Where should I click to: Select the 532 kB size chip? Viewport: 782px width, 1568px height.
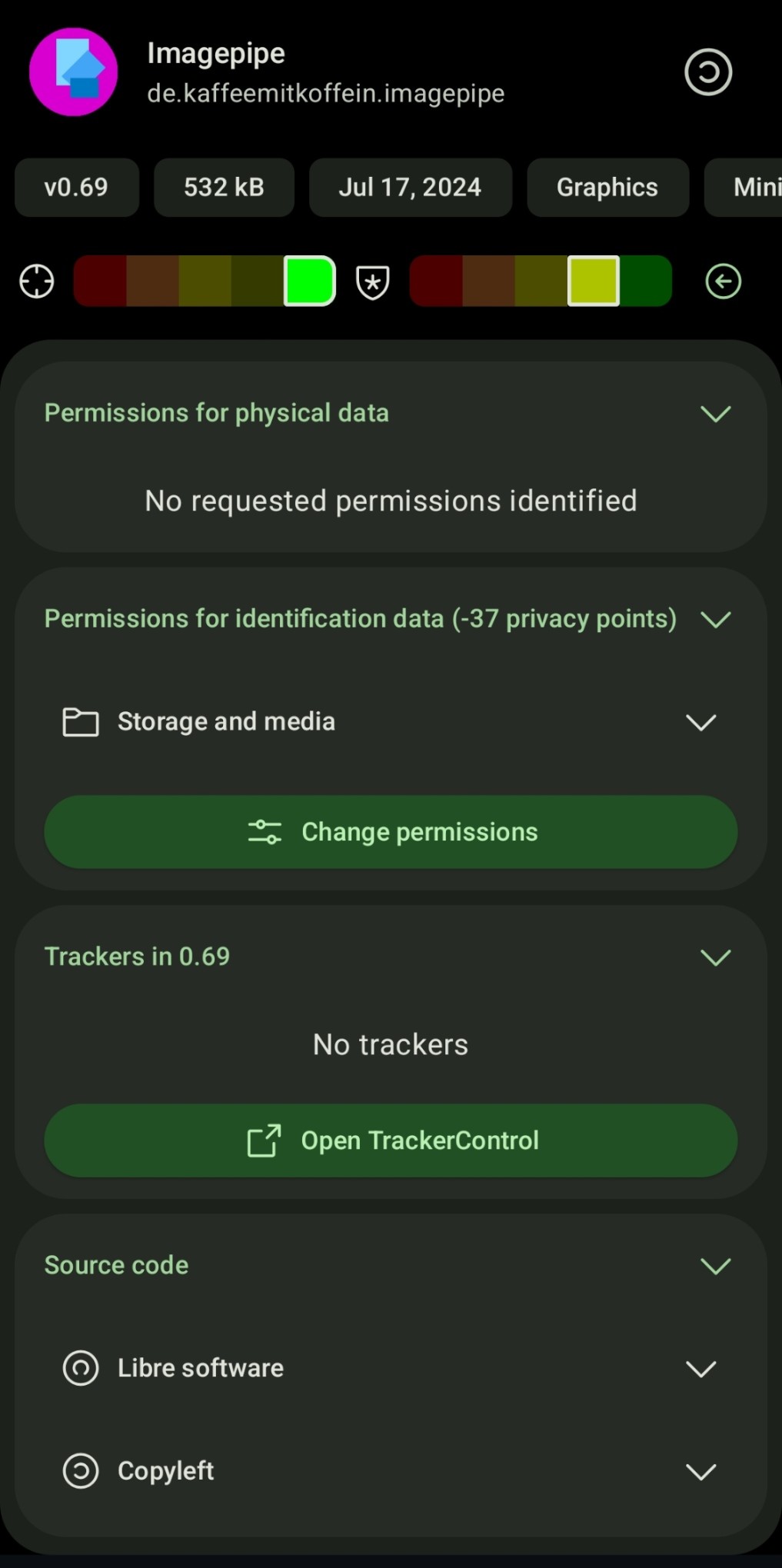tap(224, 188)
